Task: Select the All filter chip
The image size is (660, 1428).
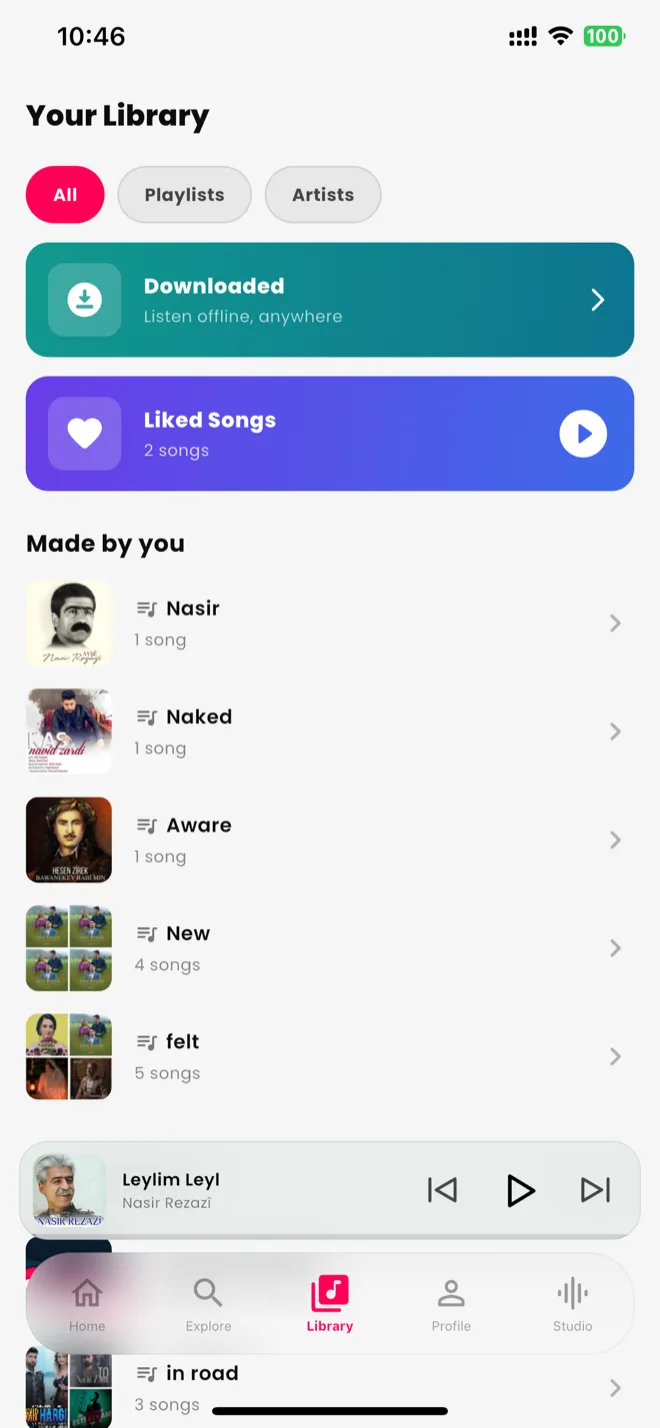Action: coord(65,194)
